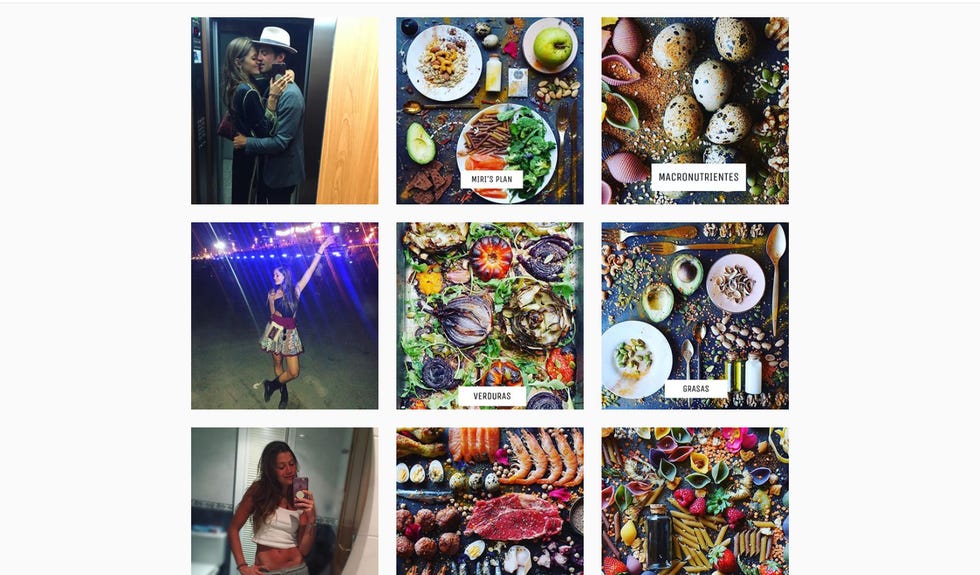Open the Grasas post
The width and height of the screenshot is (980, 575).
695,315
